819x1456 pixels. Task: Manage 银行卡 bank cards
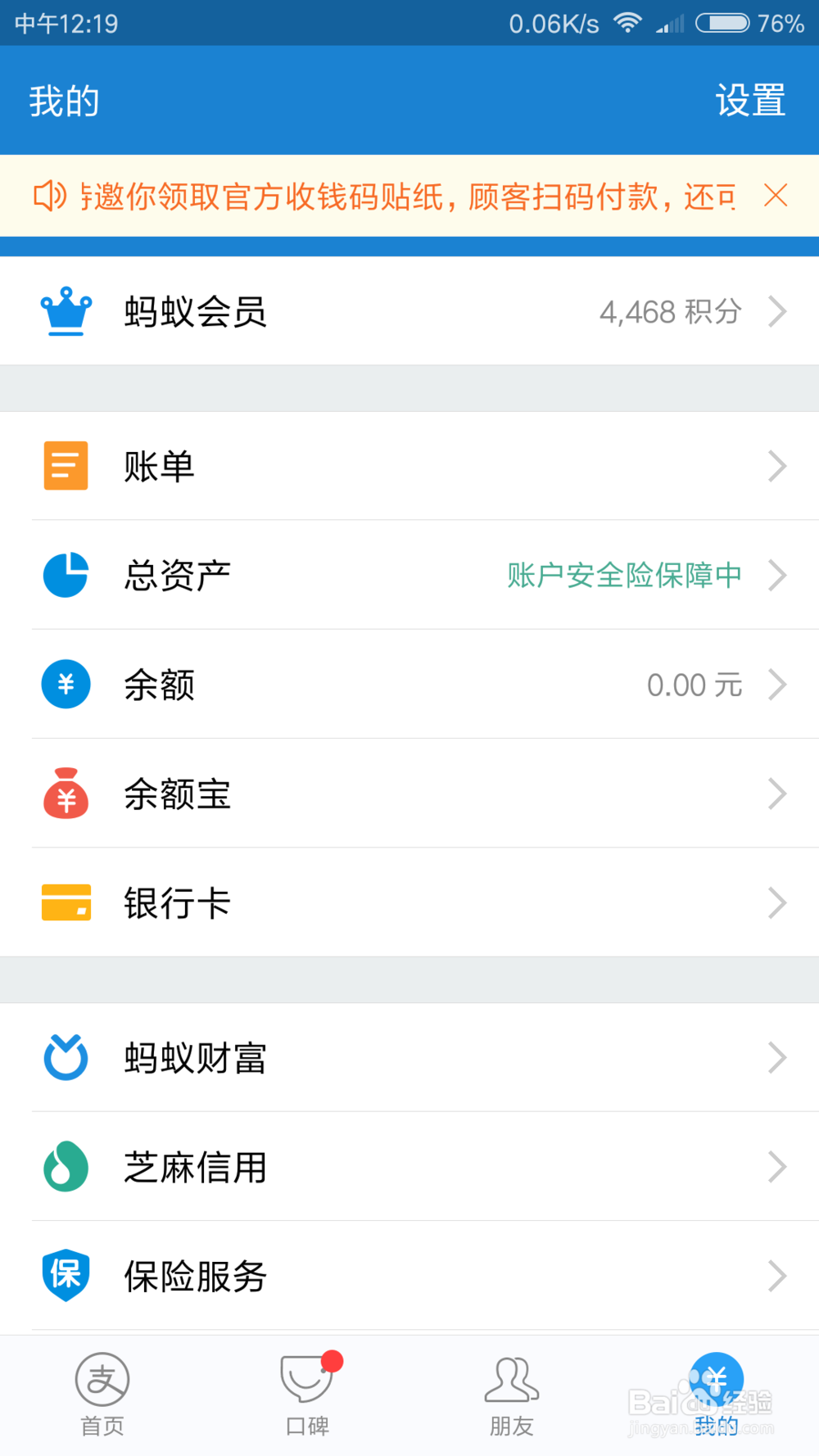(409, 902)
